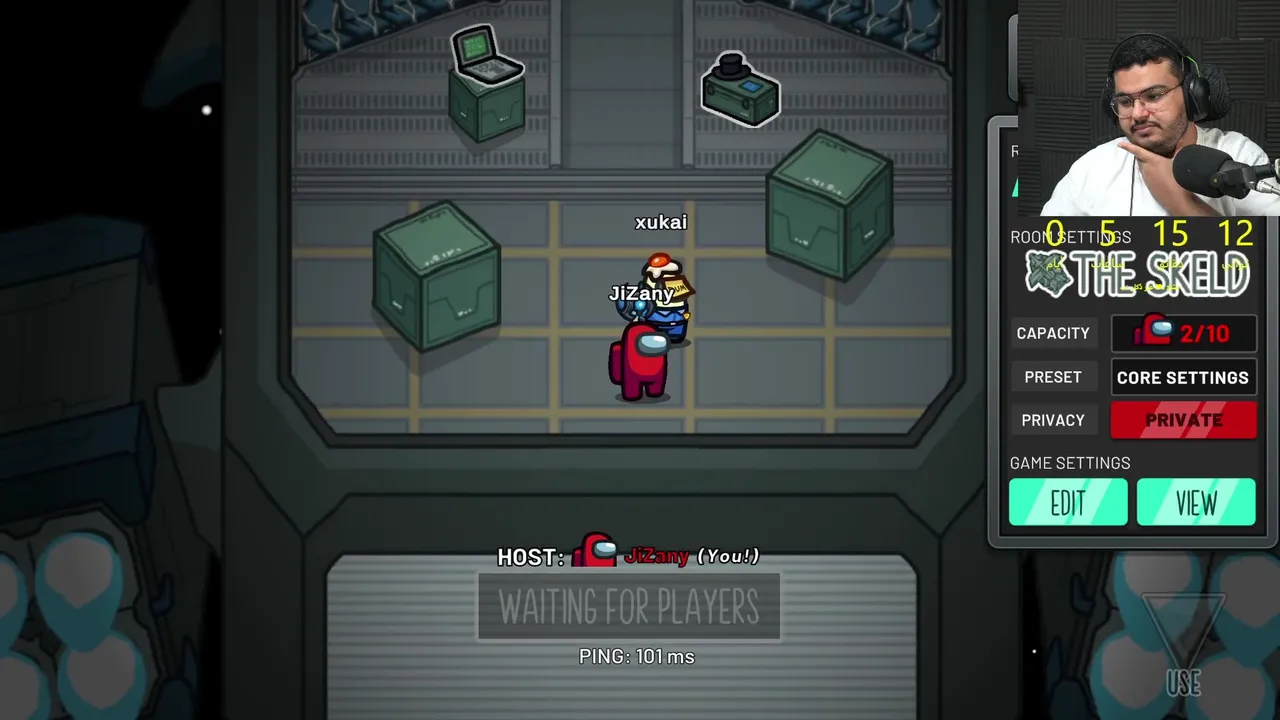Tap the Edit game settings button
Screen dimensions: 1280x720
pos(1067,503)
